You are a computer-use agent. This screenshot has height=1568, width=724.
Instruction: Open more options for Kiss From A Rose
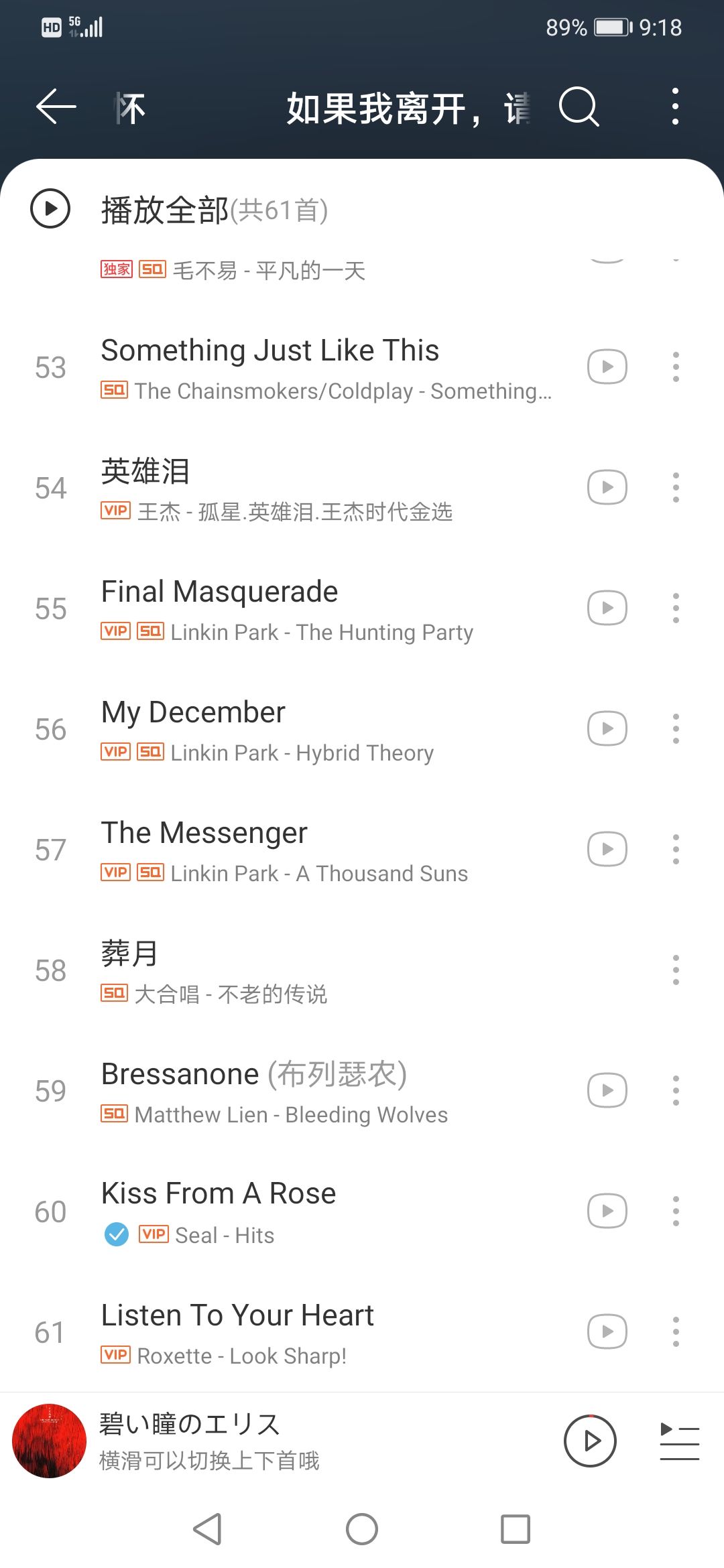[675, 1211]
